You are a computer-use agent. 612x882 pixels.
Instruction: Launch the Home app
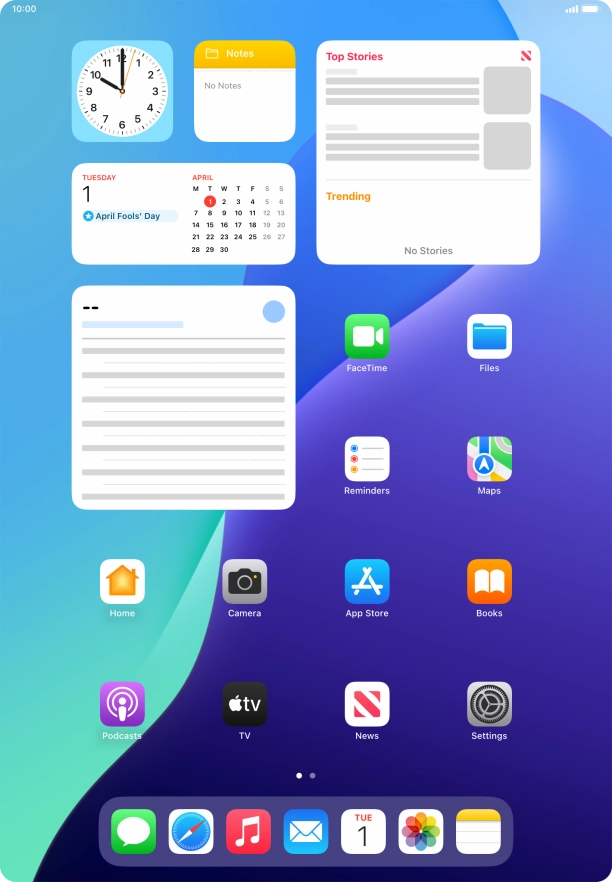click(122, 582)
